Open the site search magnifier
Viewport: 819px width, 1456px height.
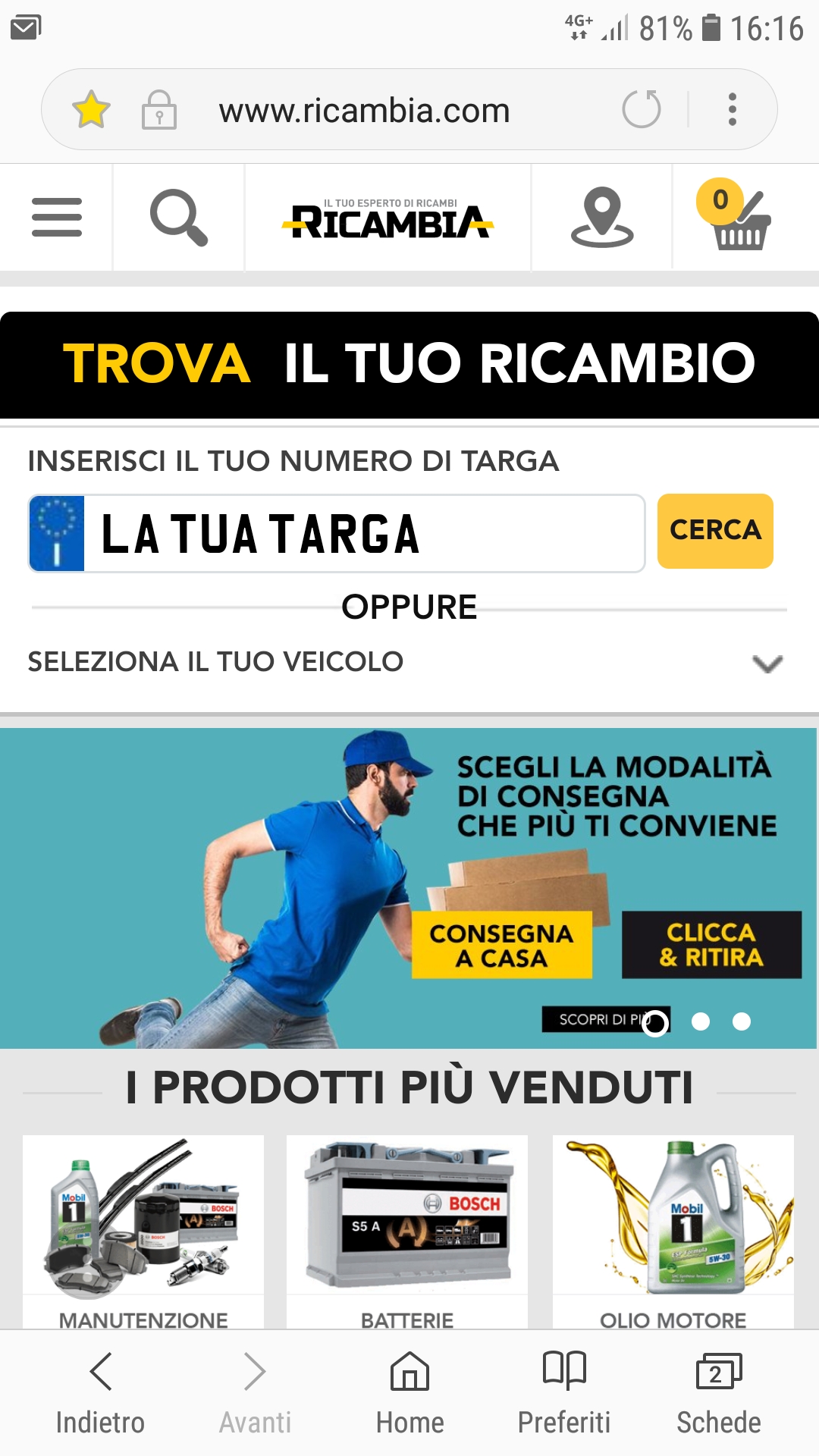(x=179, y=218)
